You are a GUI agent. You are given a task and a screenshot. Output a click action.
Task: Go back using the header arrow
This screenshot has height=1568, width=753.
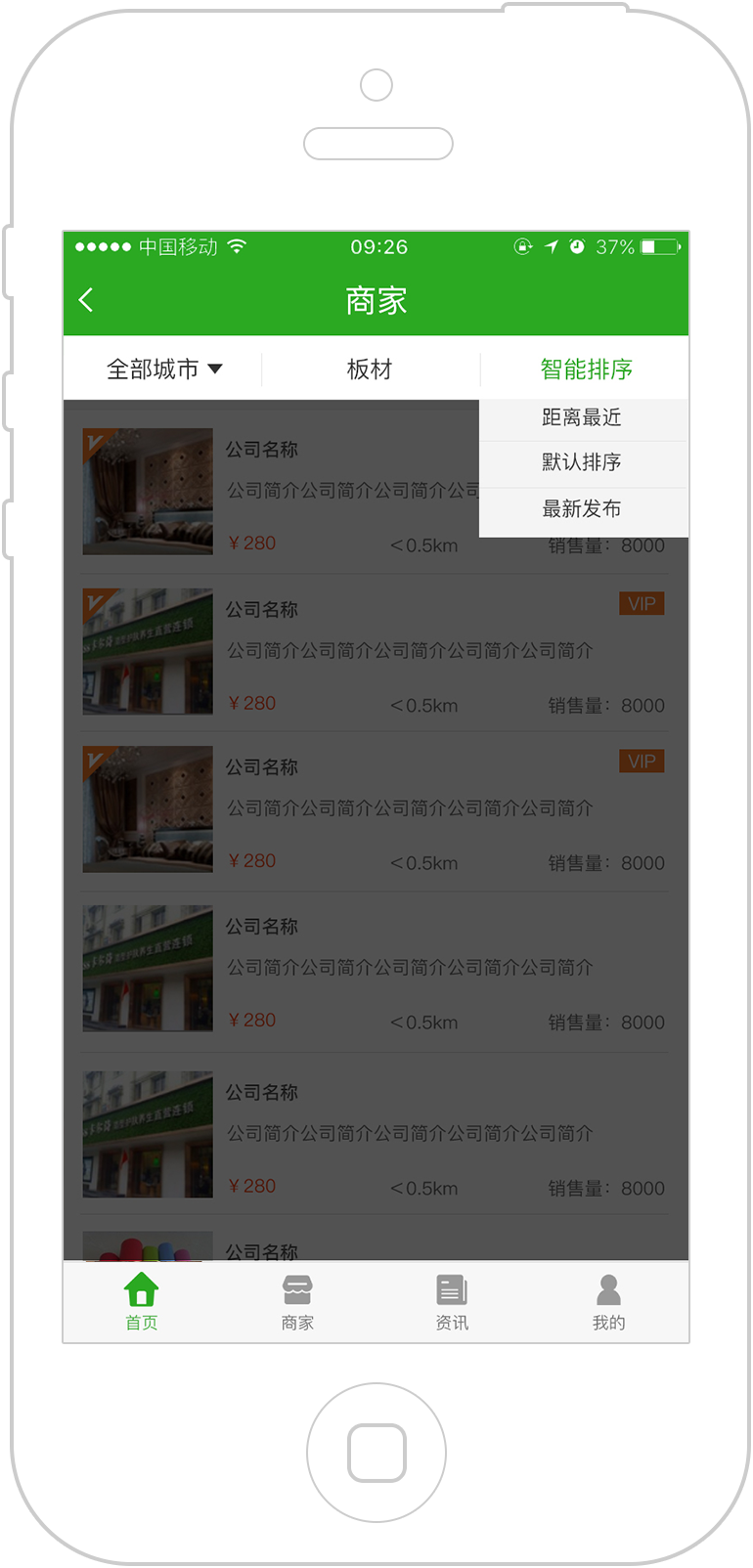point(86,300)
